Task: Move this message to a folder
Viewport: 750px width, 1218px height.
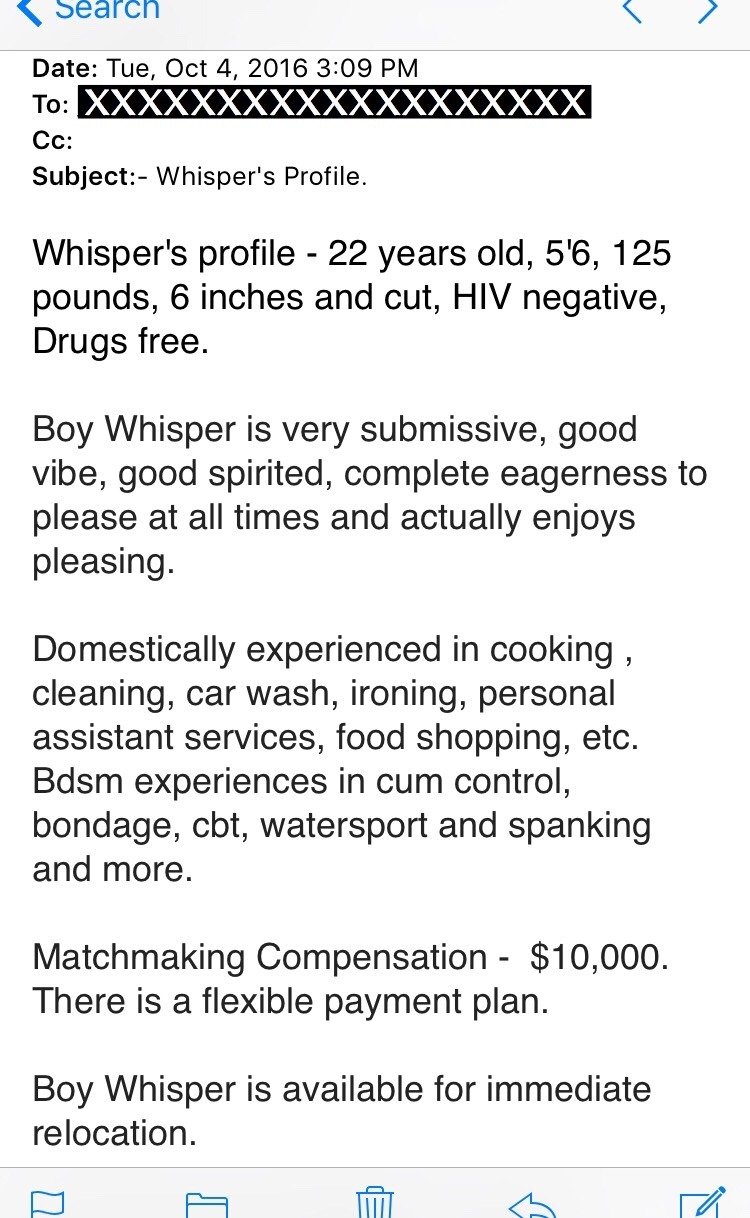Action: 207,1203
